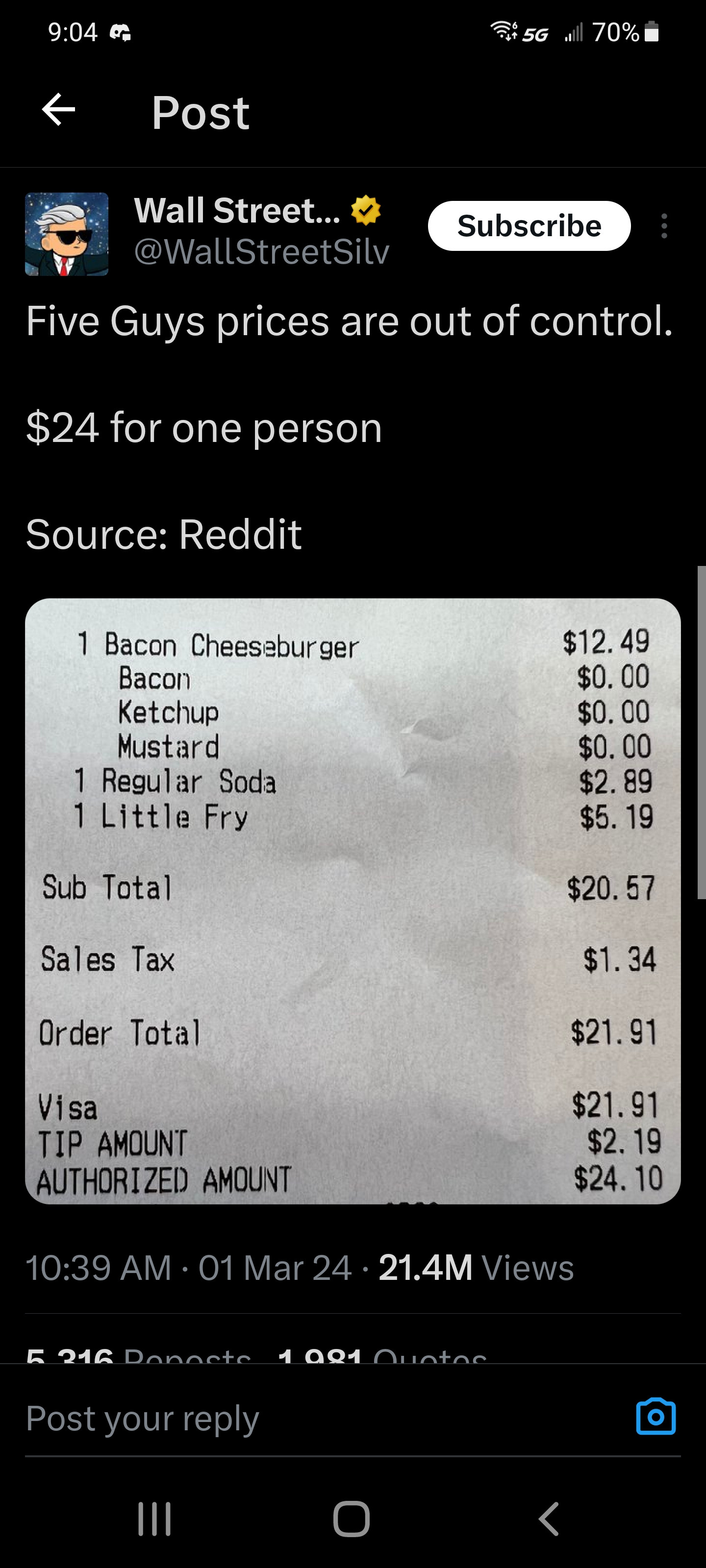Open the @WallStreetSilv profile name
The height and width of the screenshot is (1568, 706).
(x=261, y=251)
